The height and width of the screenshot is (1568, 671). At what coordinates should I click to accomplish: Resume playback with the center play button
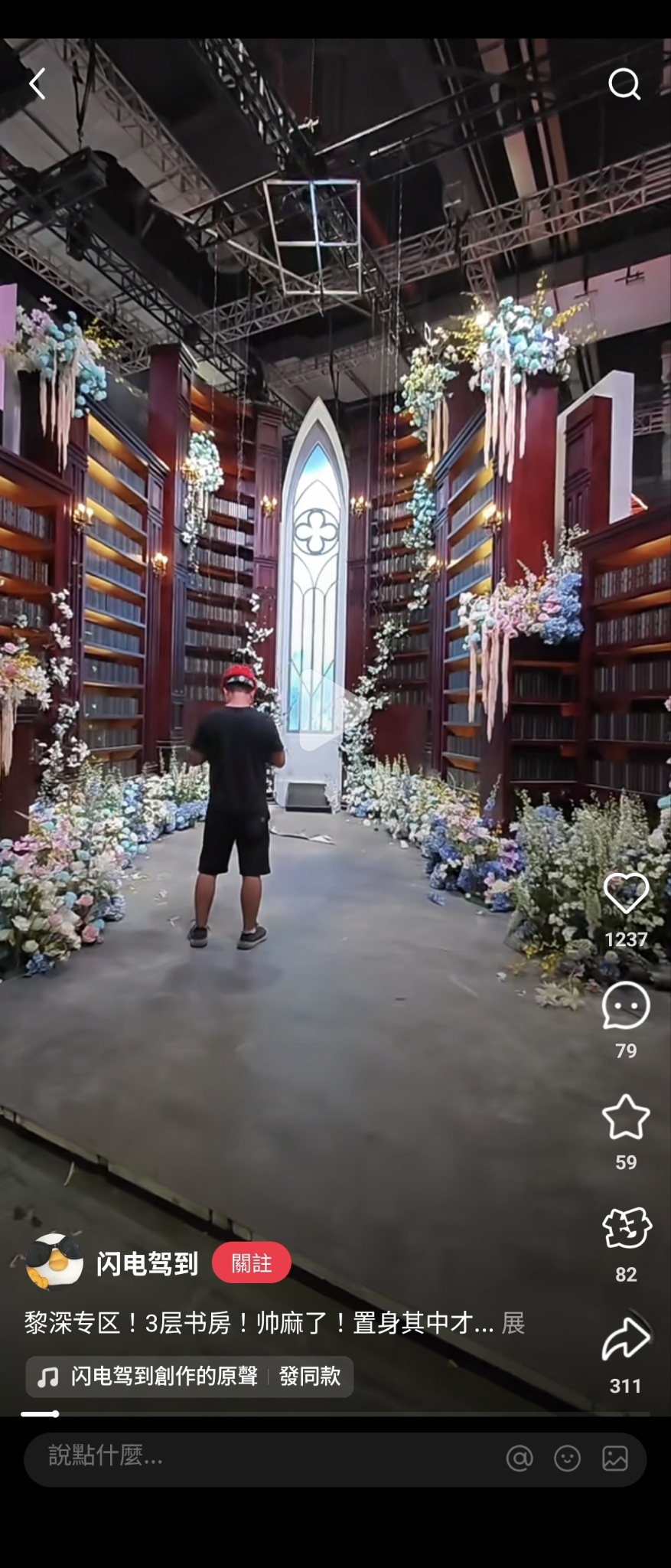pyautogui.click(x=335, y=710)
